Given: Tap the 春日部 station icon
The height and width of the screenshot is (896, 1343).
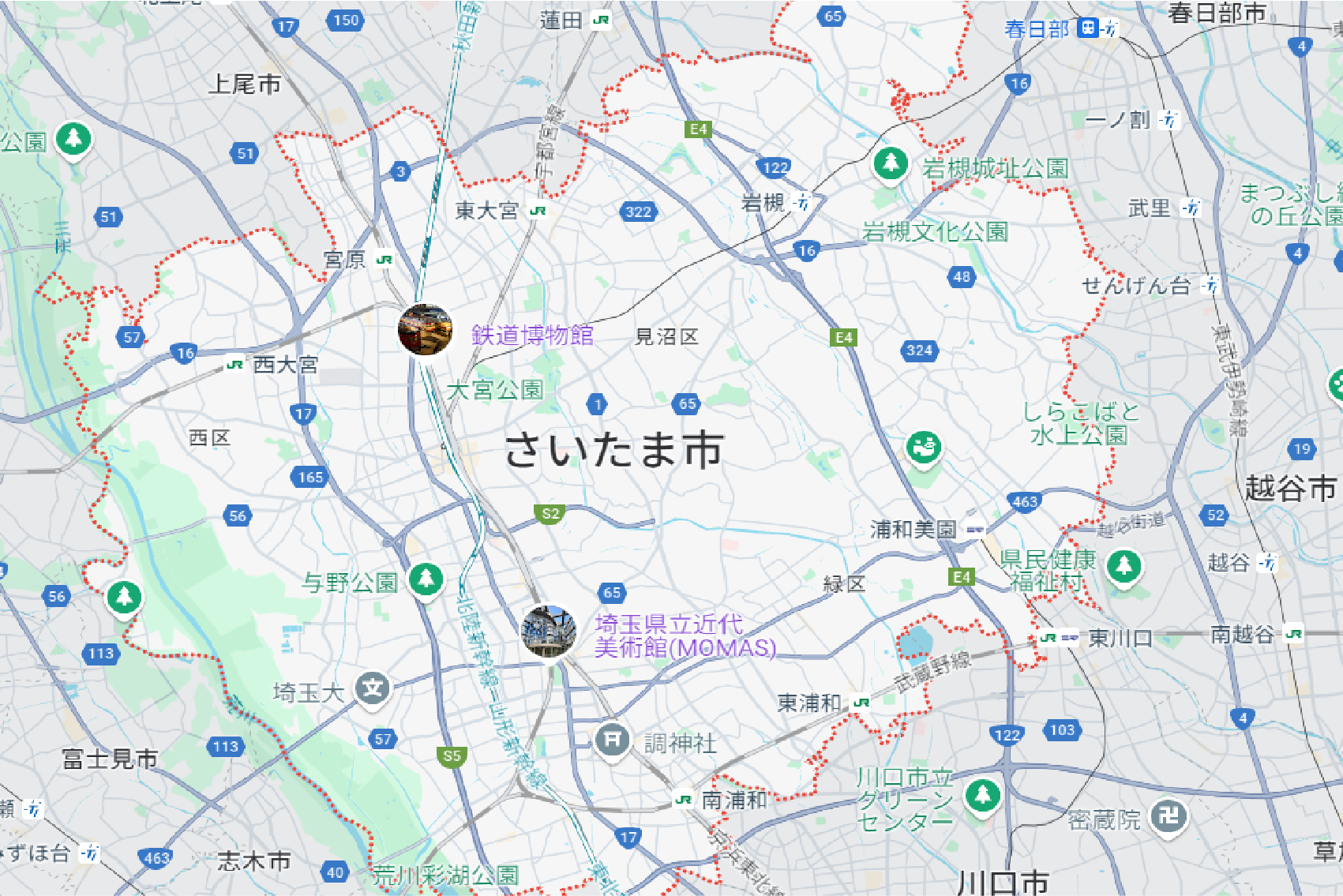Looking at the screenshot, I should coord(1089,28).
